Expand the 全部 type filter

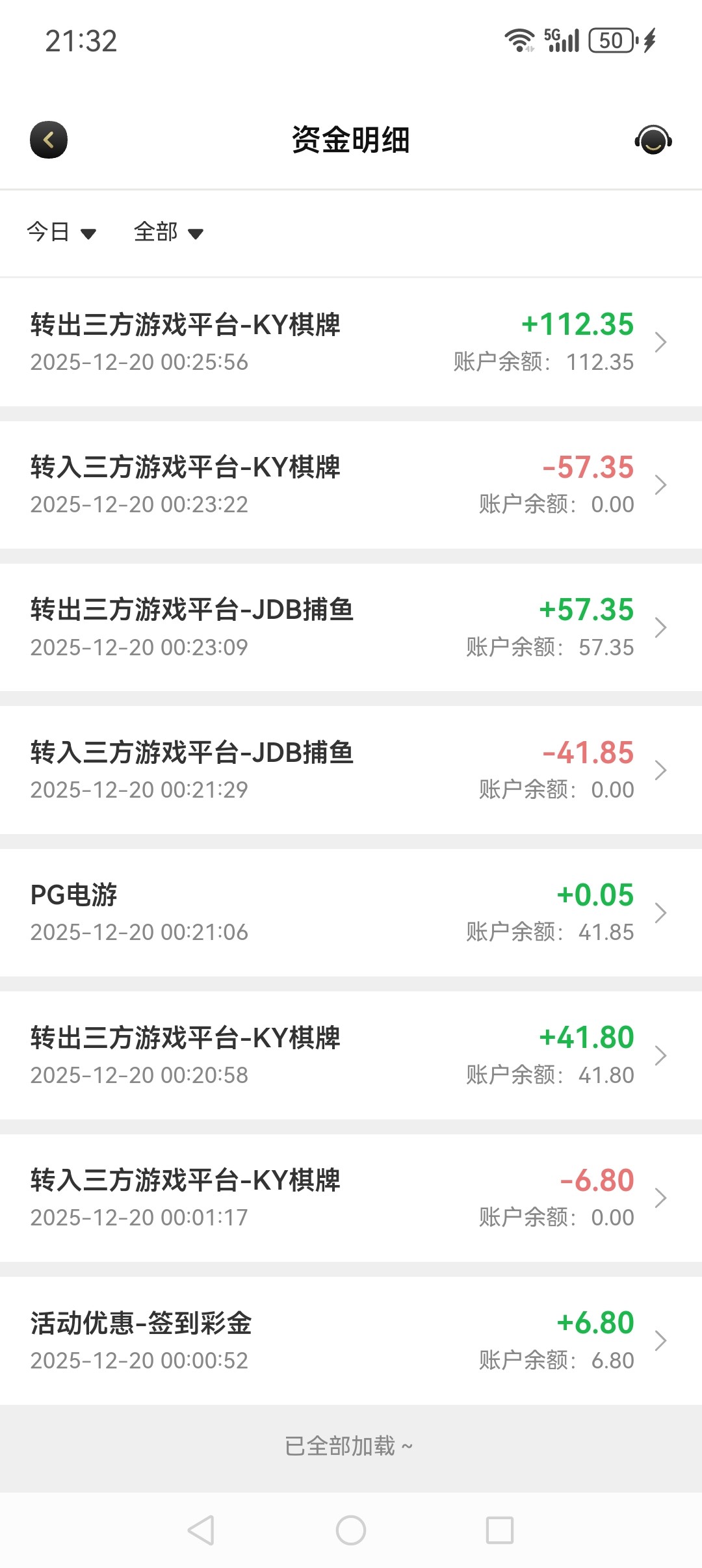[168, 232]
